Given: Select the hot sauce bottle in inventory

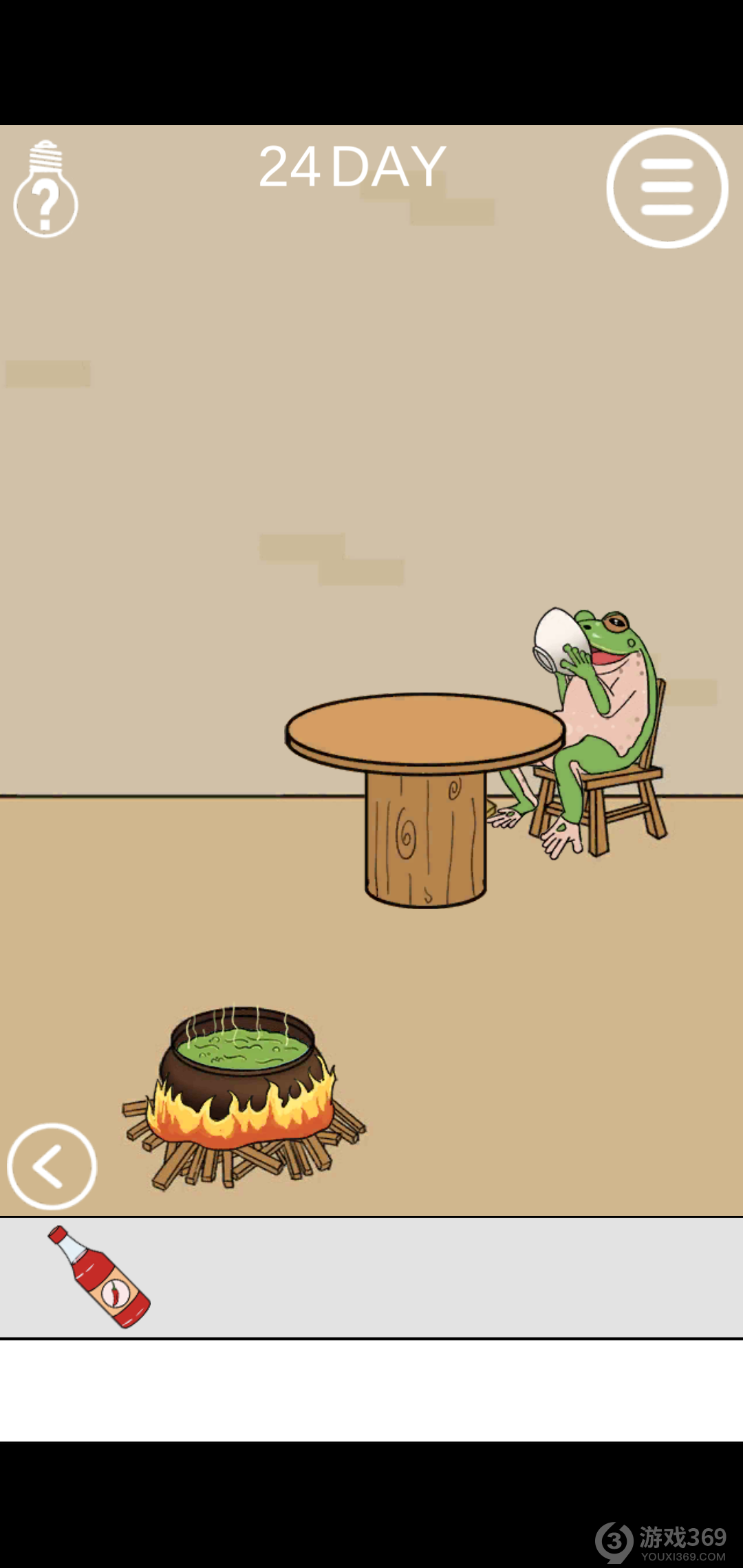Looking at the screenshot, I should [x=99, y=1276].
